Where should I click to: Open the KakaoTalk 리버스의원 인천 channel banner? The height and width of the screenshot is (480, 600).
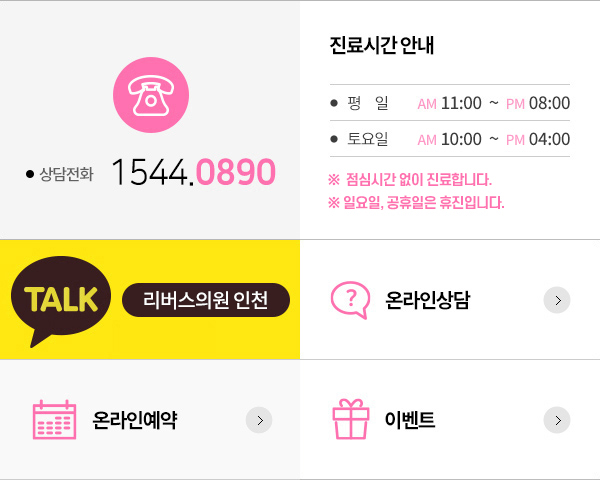click(x=150, y=299)
